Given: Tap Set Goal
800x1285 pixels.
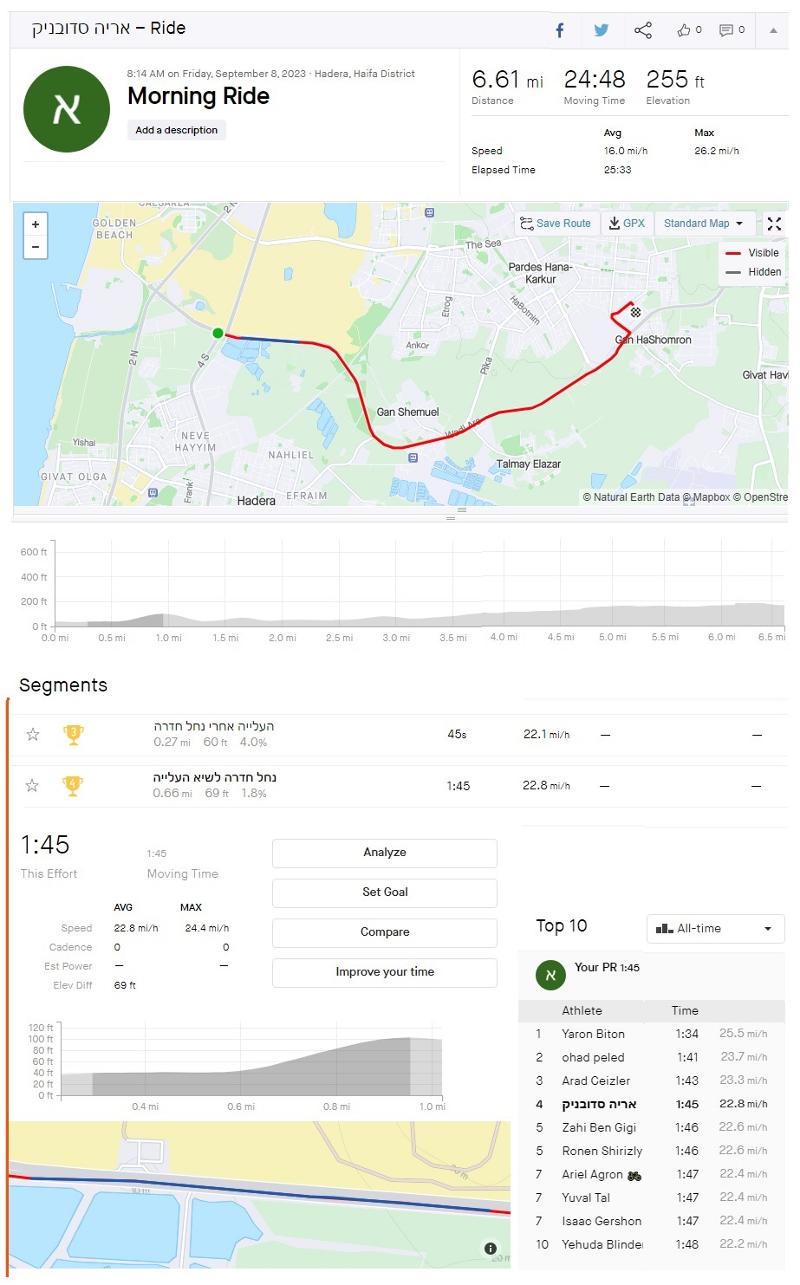Looking at the screenshot, I should click(385, 892).
